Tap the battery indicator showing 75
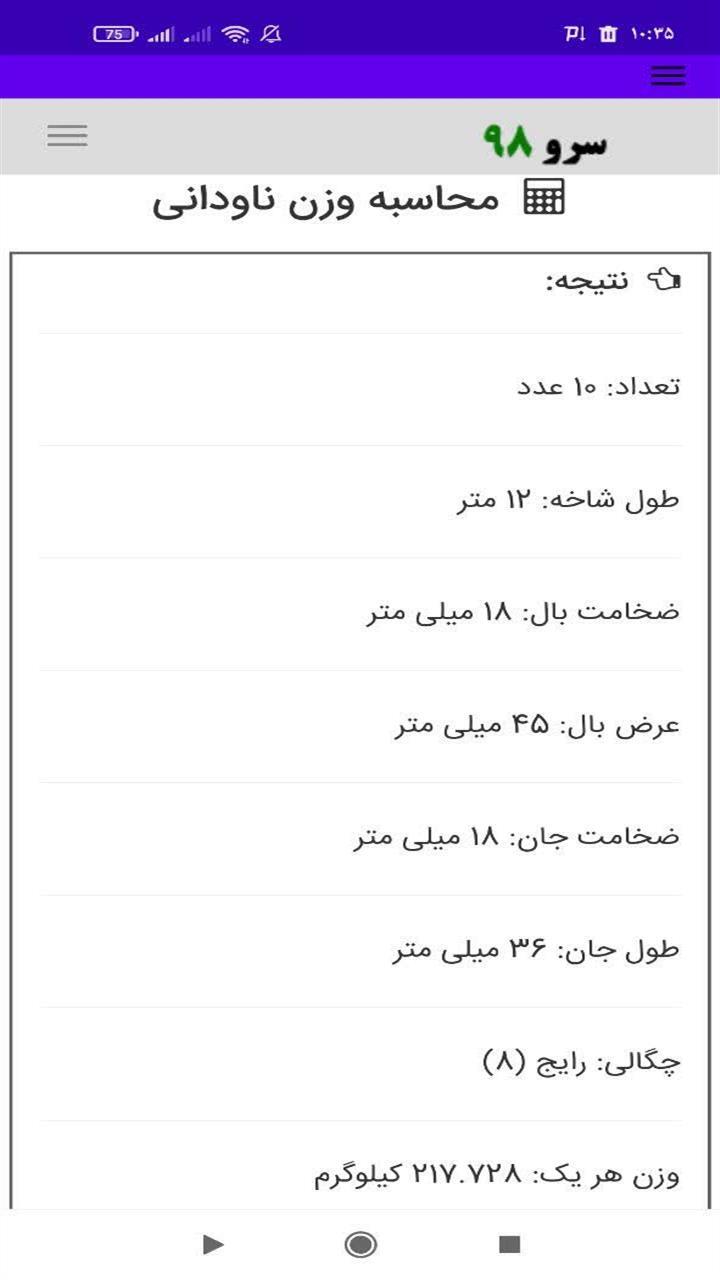Image resolution: width=720 pixels, height=1280 pixels. (x=117, y=33)
